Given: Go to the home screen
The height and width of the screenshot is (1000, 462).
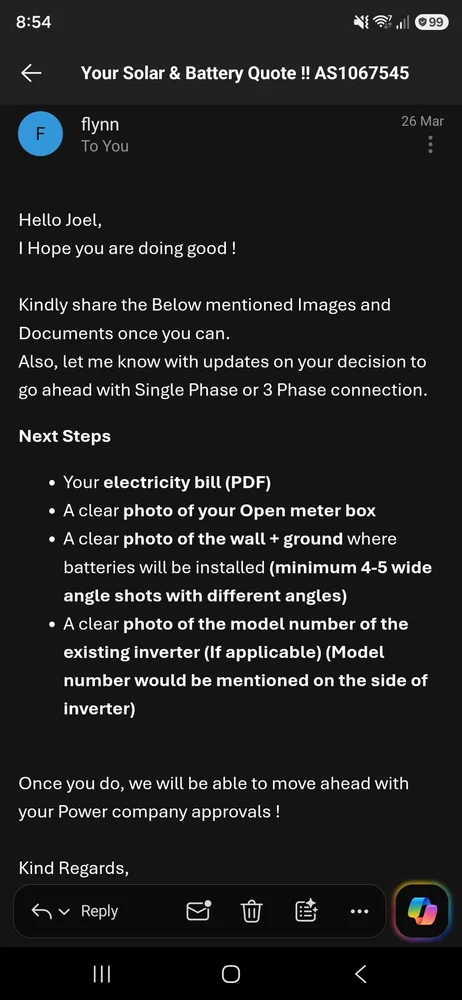Looking at the screenshot, I should (231, 974).
